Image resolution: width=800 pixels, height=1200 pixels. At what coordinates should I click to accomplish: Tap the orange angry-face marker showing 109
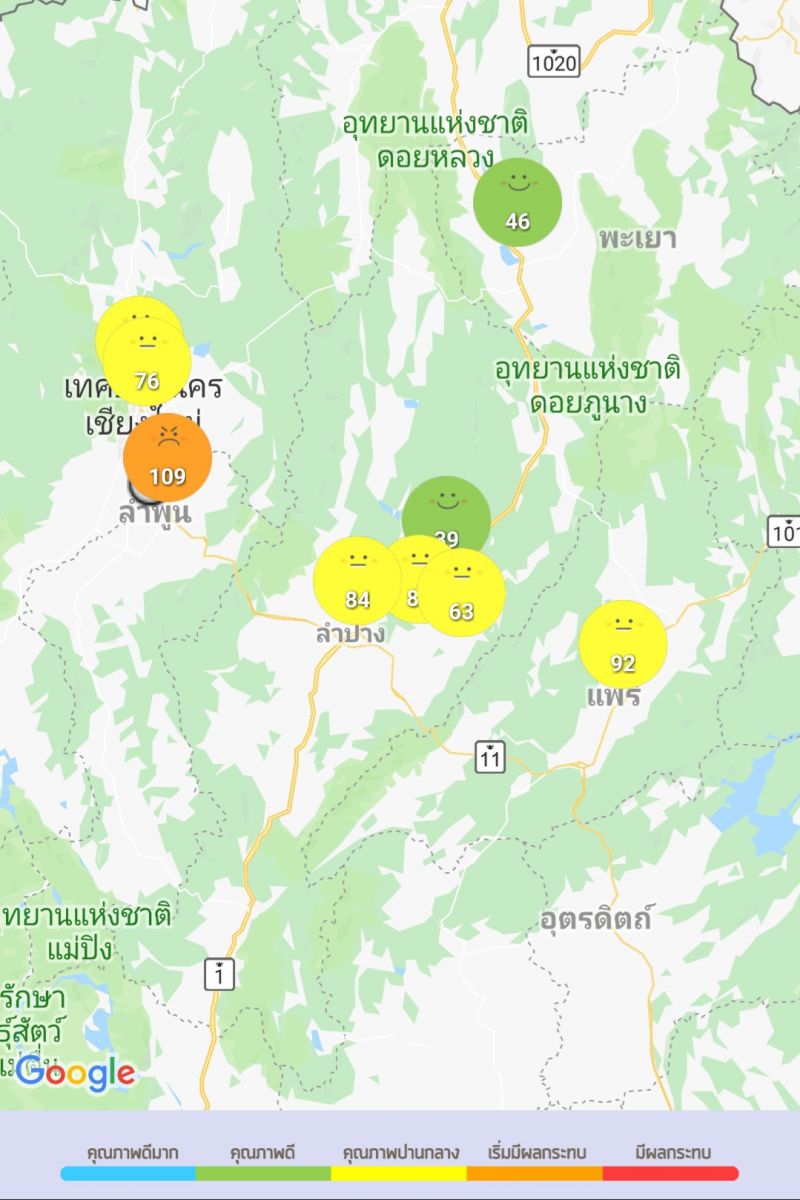[167, 457]
